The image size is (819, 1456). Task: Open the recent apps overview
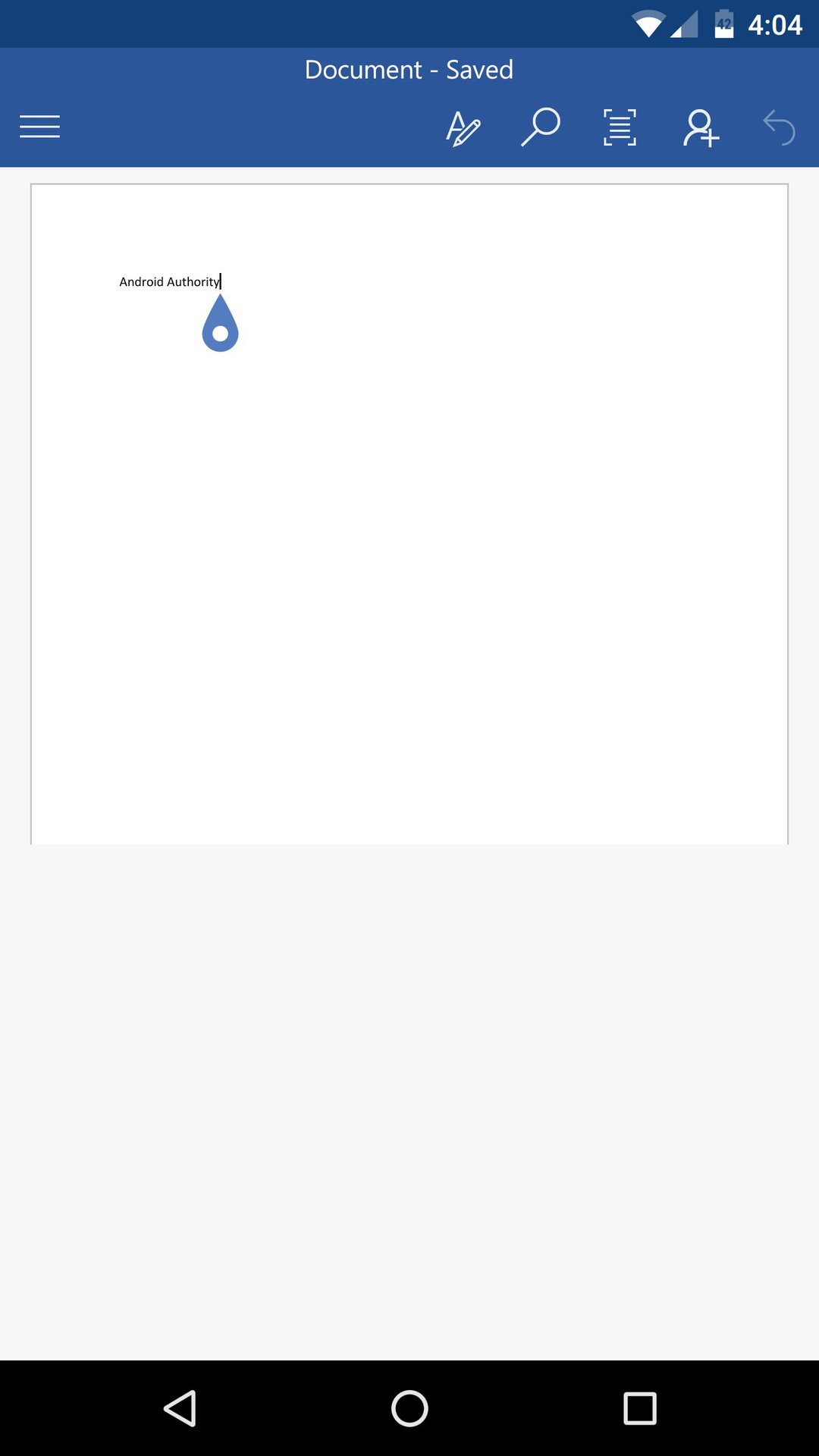point(639,1409)
